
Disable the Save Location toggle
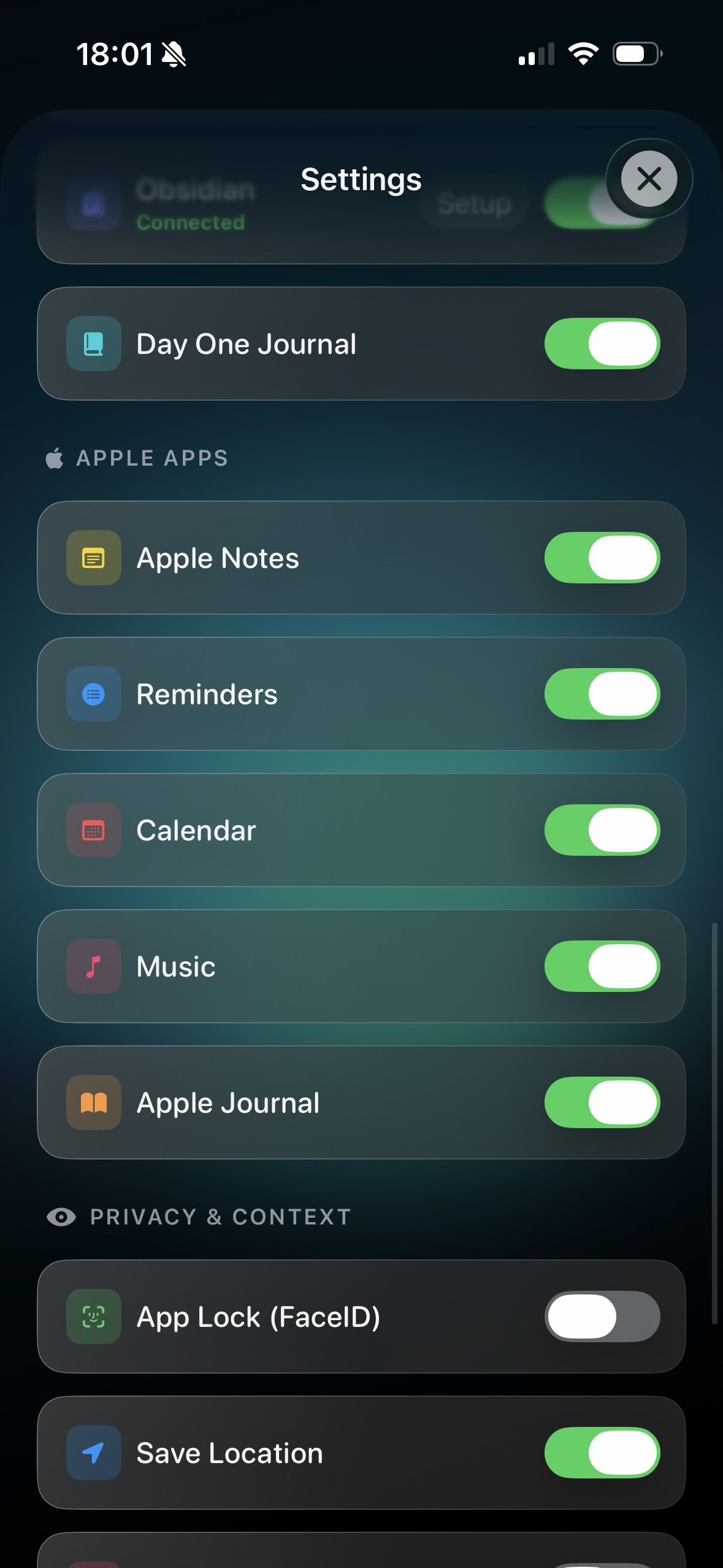click(602, 1453)
